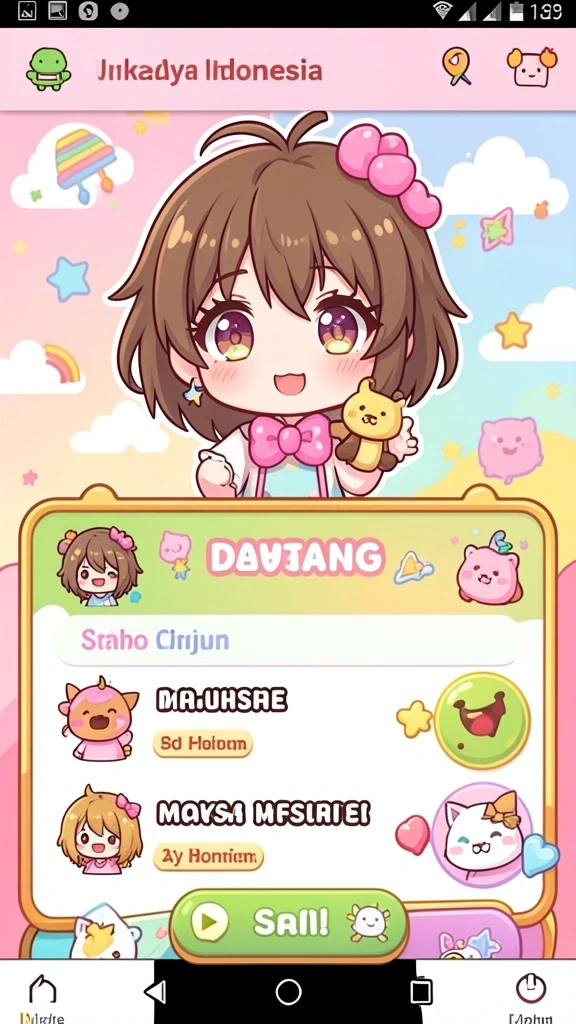The image size is (576, 1024).
Task: Tap the green laughing face button
Action: [483, 720]
